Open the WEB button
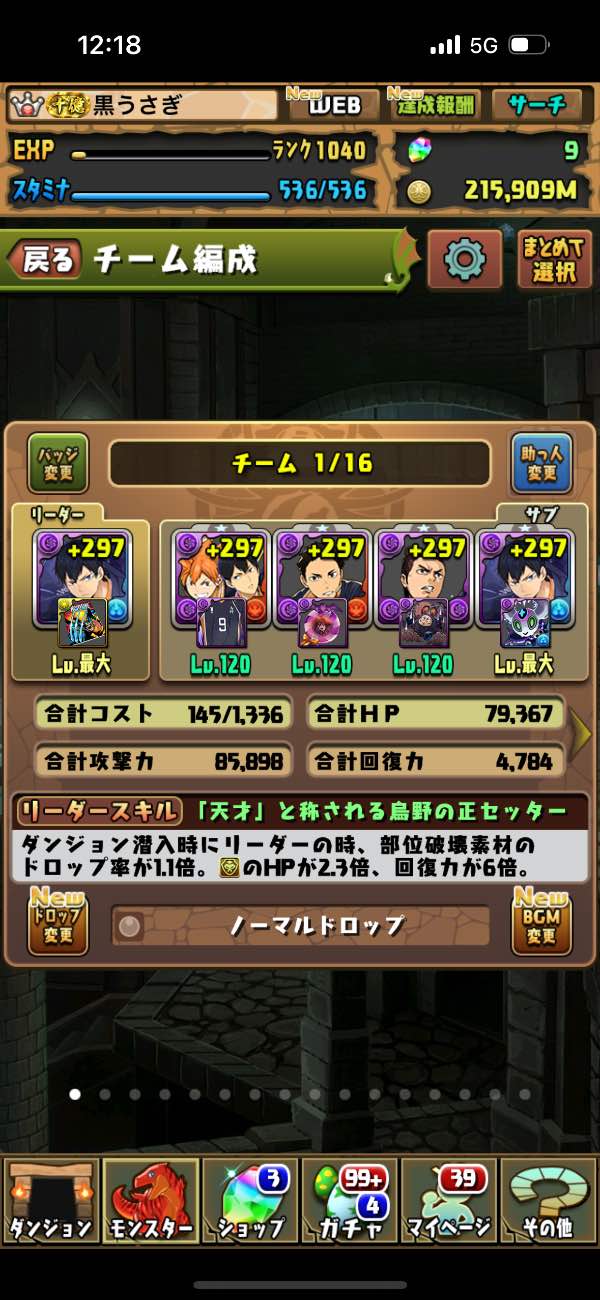This screenshot has height=1300, width=600. click(x=332, y=104)
